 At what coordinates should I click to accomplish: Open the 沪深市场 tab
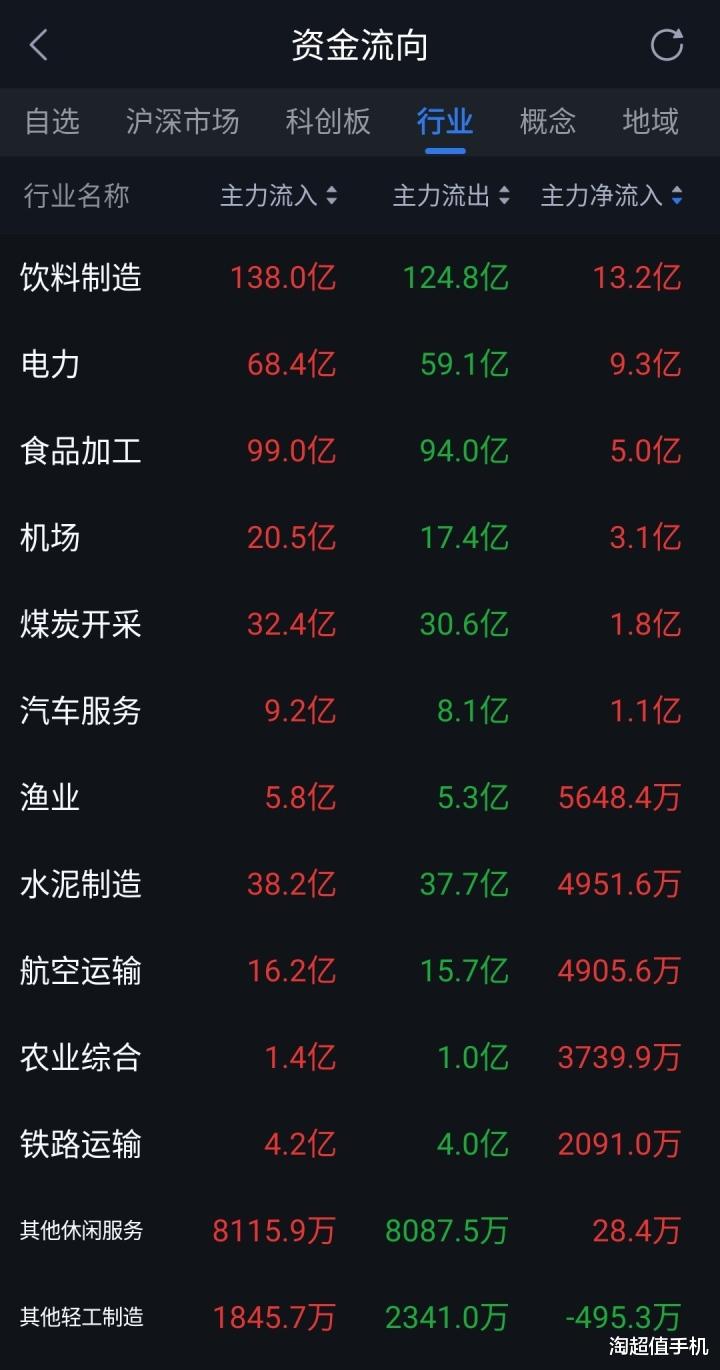pos(182,122)
